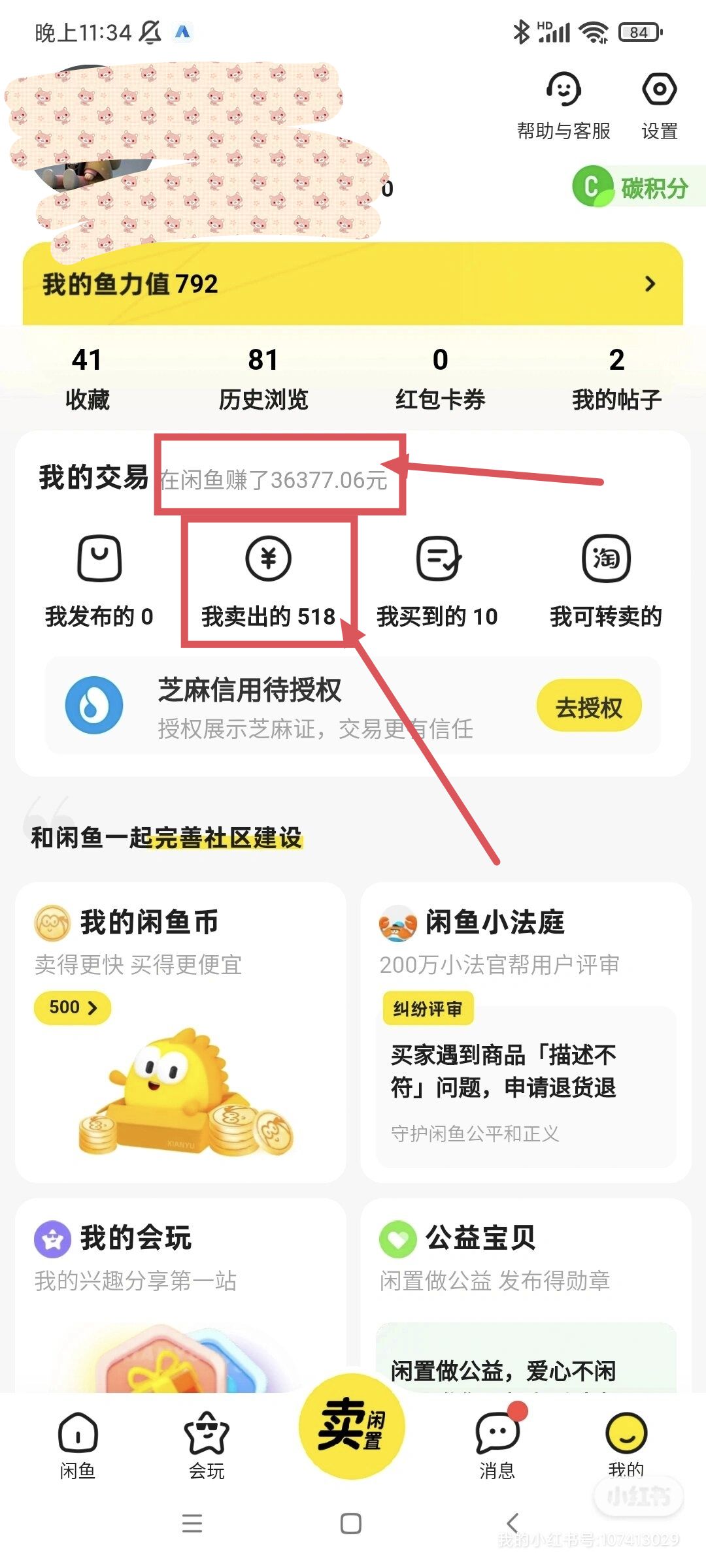View 收藏 favorites

coord(88,378)
